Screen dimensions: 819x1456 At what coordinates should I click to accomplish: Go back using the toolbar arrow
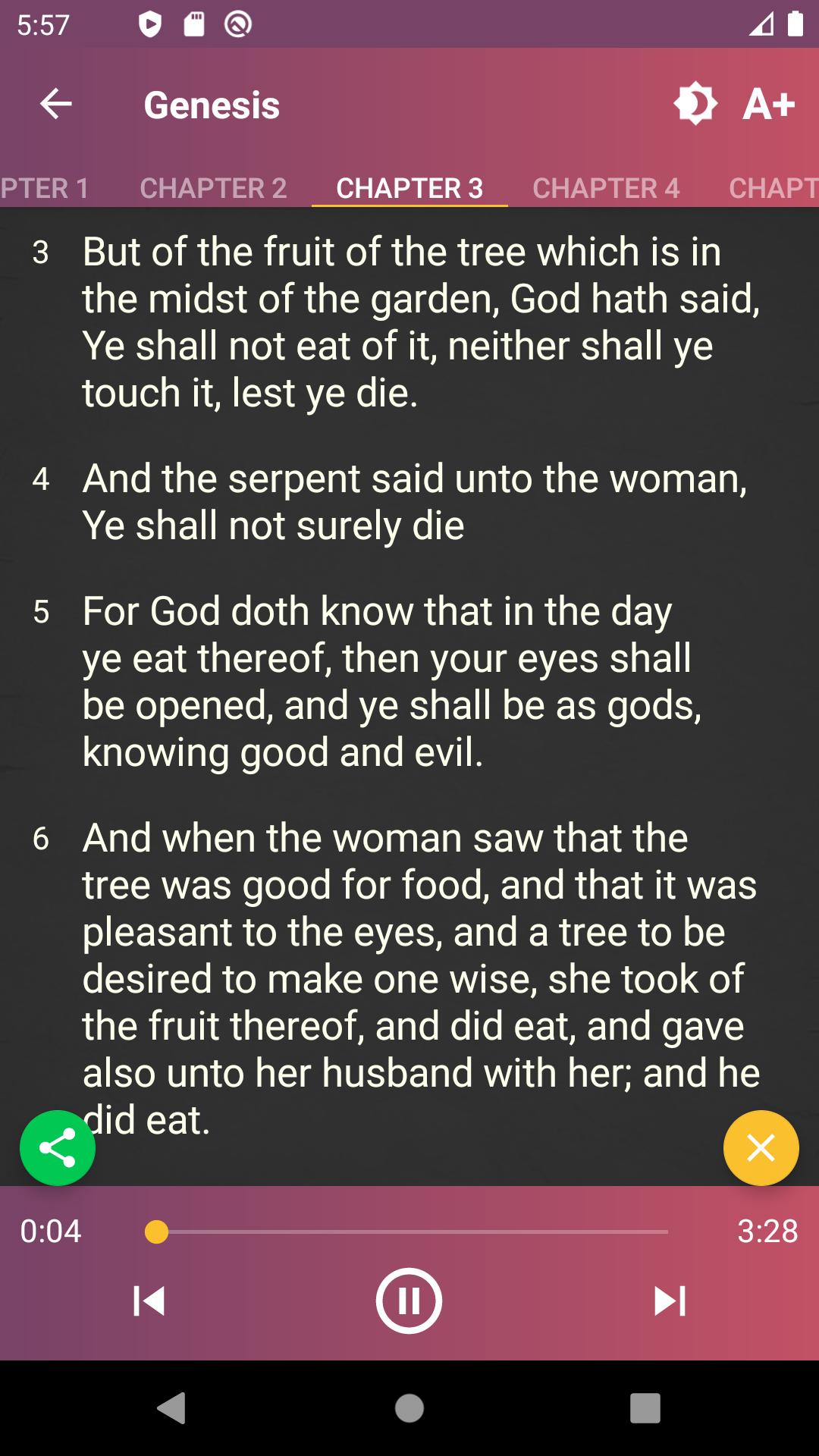[56, 104]
